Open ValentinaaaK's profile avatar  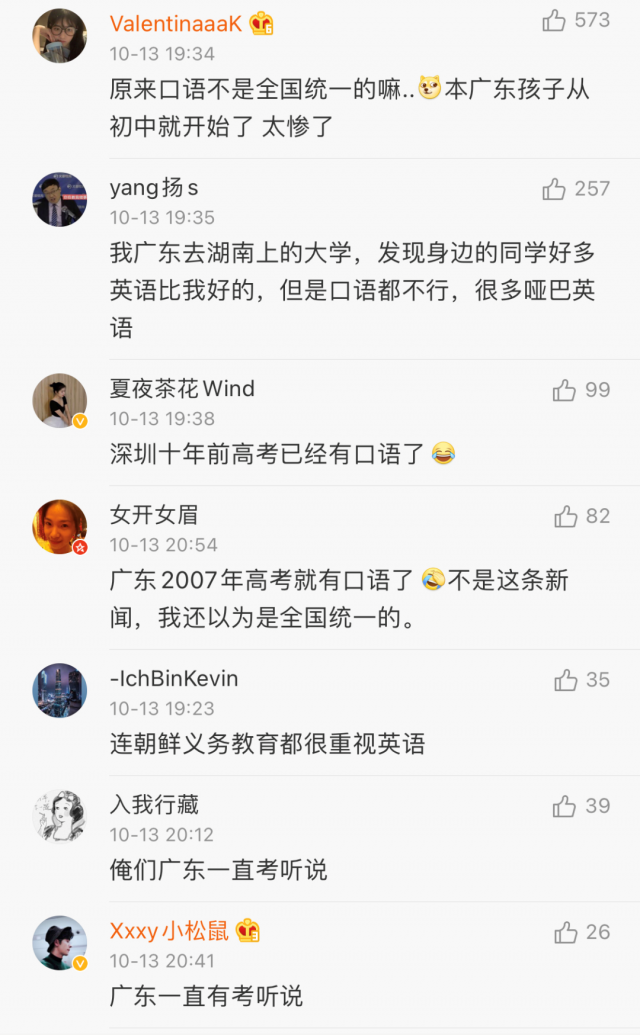60,36
